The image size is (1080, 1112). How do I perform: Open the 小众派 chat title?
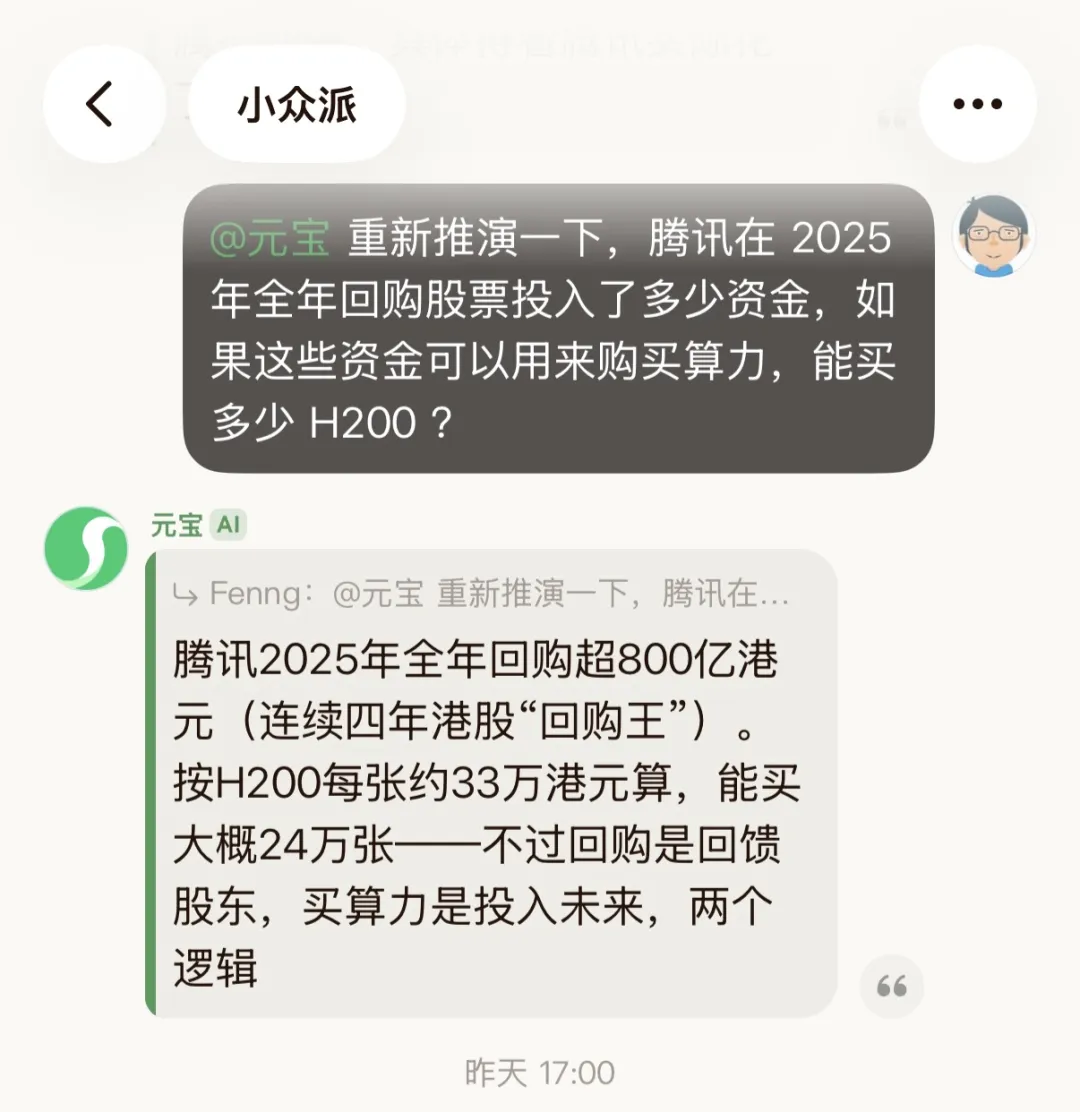[x=295, y=103]
